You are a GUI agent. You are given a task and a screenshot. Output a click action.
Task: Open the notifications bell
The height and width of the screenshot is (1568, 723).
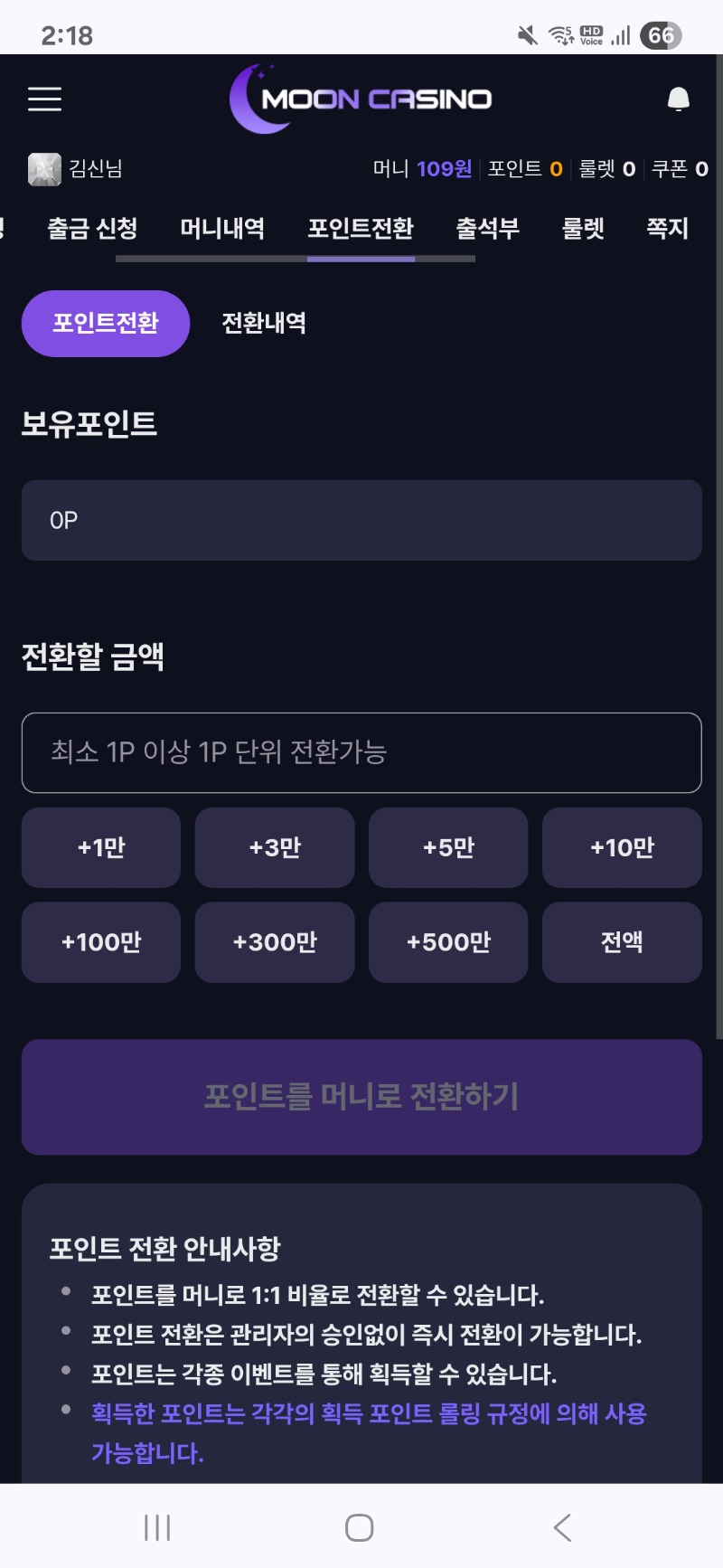coord(678,99)
